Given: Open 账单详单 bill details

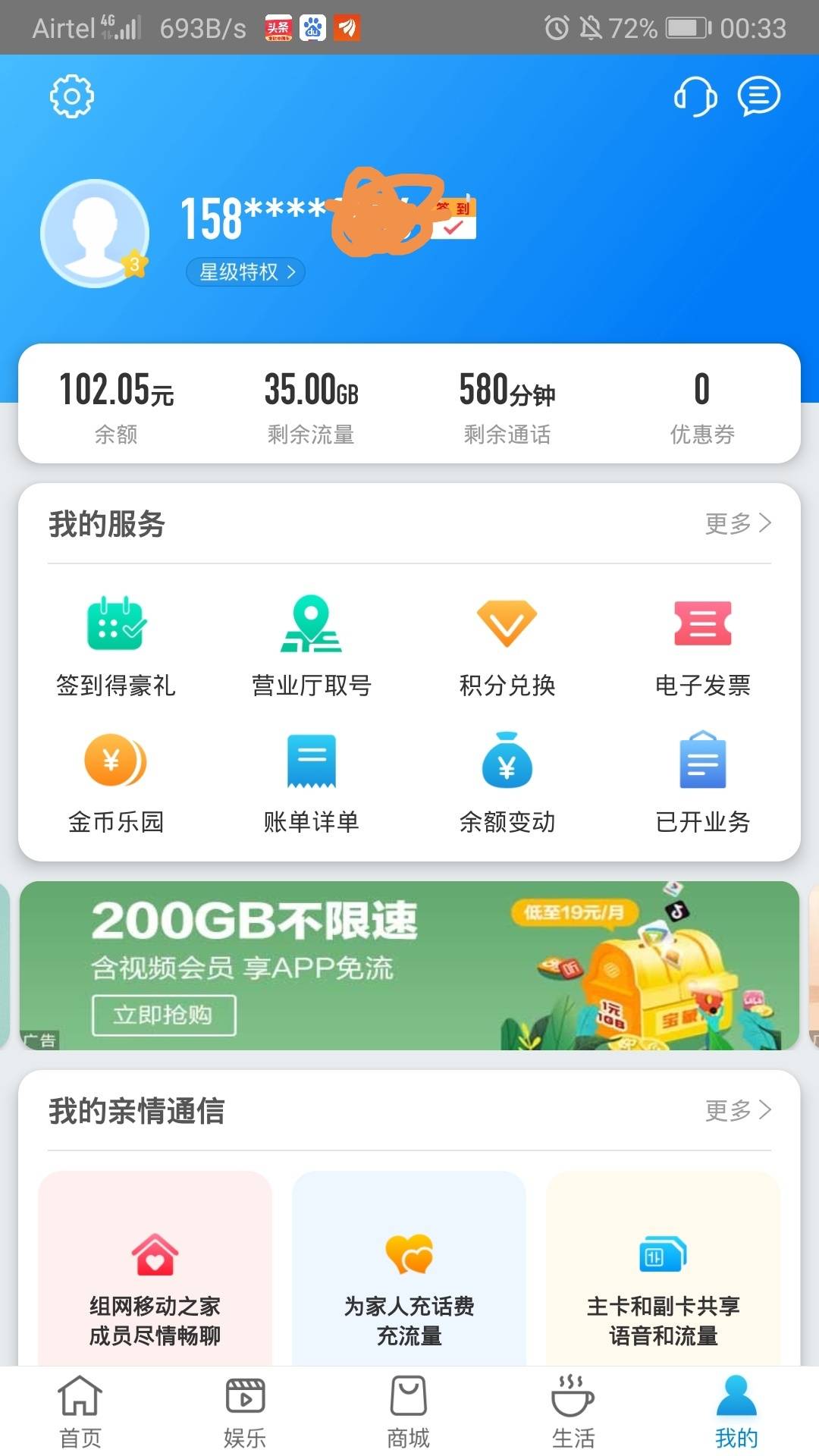Looking at the screenshot, I should click(x=311, y=781).
